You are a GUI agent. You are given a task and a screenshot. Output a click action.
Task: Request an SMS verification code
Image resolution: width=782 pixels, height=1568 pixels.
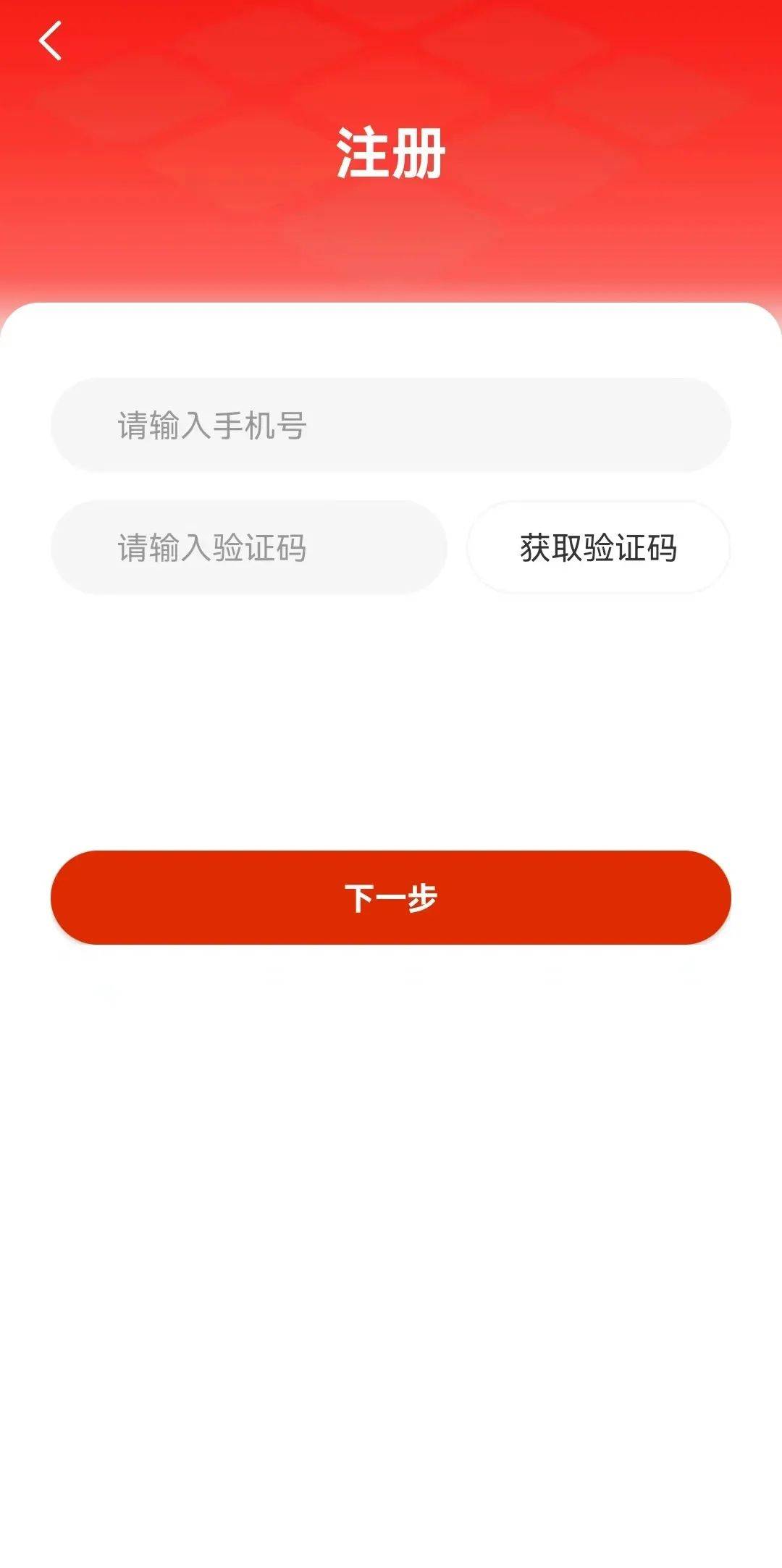[x=600, y=549]
